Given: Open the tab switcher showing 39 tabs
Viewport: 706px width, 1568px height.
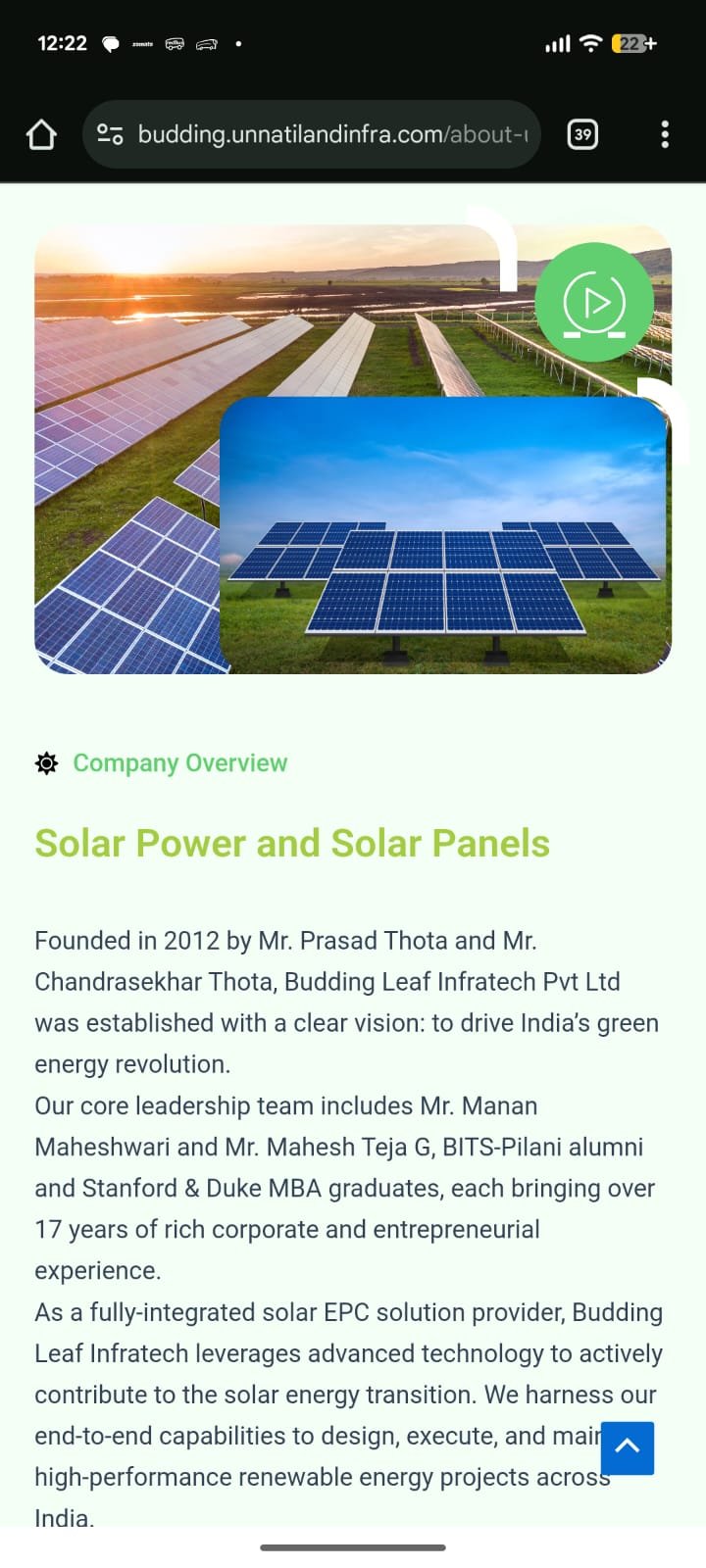Looking at the screenshot, I should pyautogui.click(x=582, y=134).
